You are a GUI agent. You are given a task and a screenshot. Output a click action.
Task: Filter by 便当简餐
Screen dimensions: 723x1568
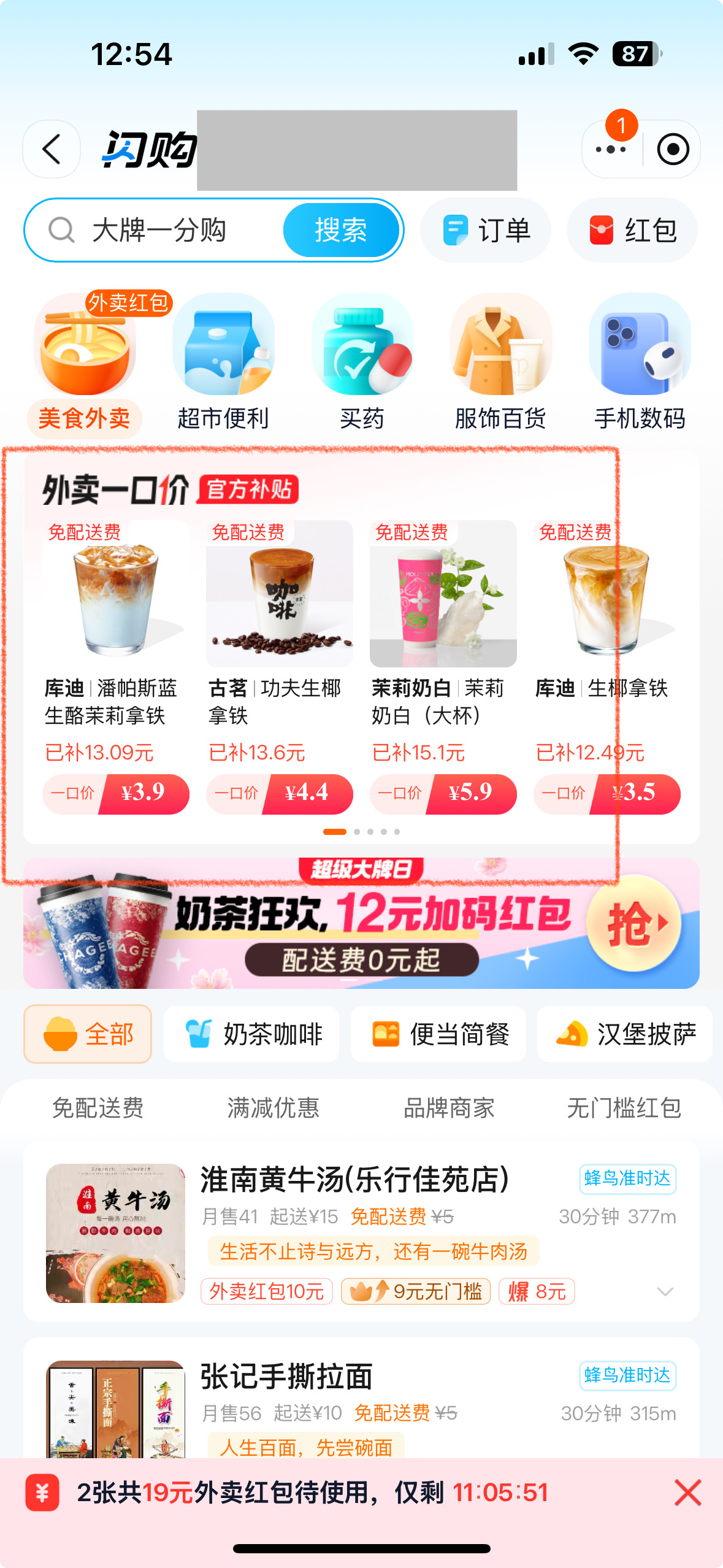[x=438, y=1034]
